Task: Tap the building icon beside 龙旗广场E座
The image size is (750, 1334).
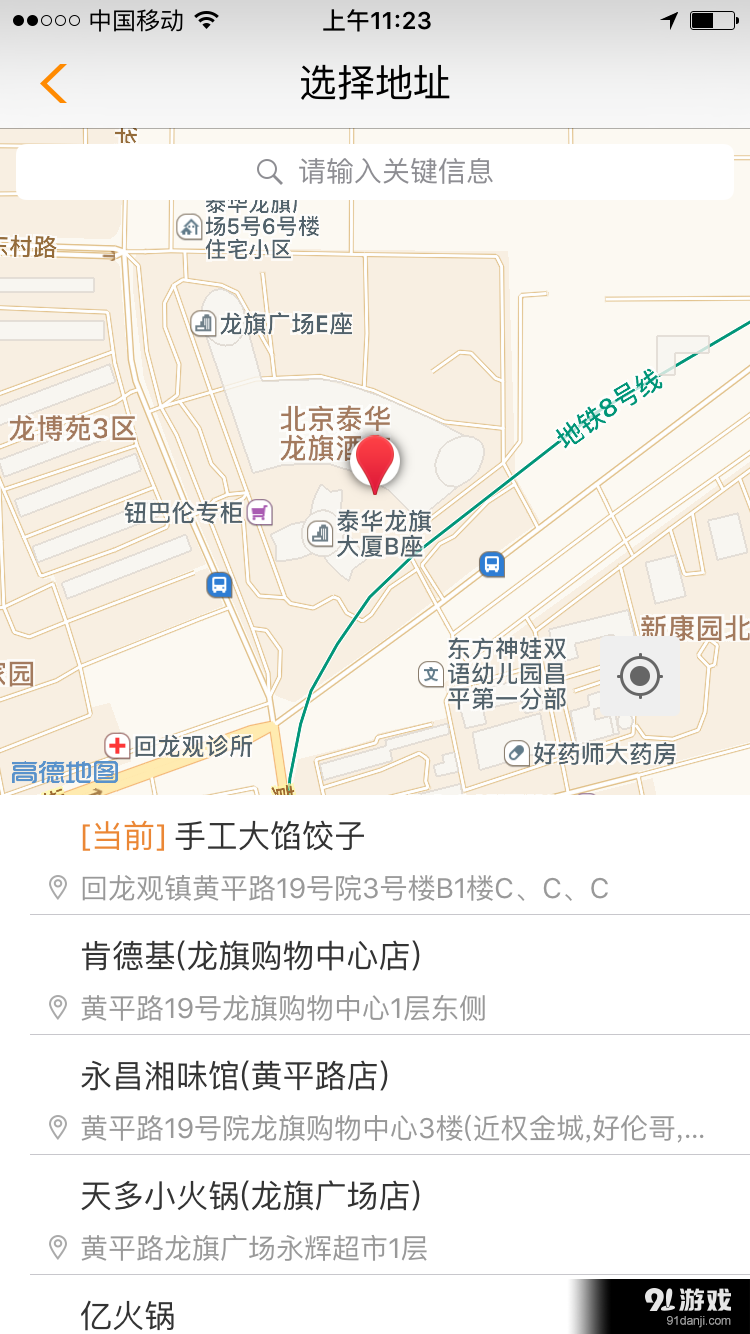Action: click(x=204, y=324)
